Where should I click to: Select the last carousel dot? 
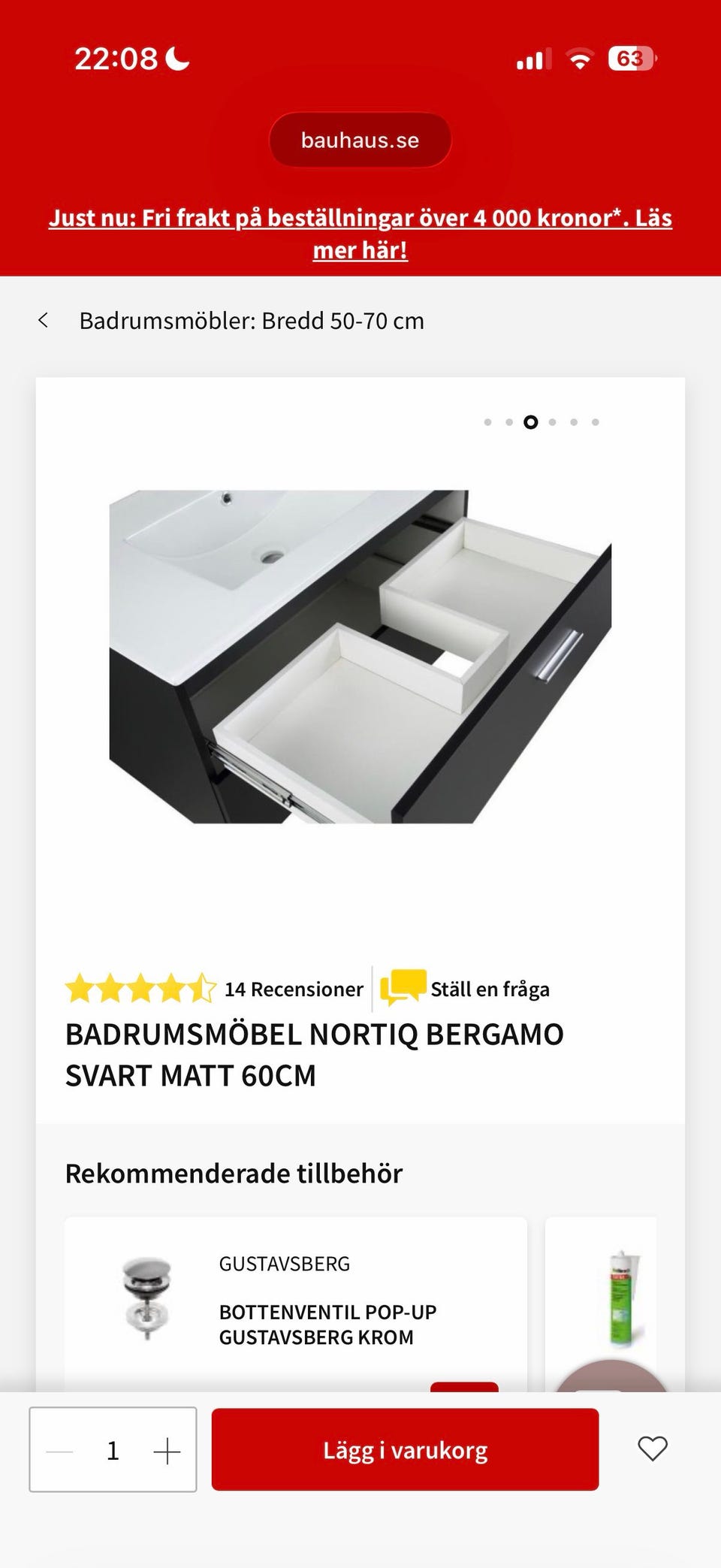(x=596, y=422)
